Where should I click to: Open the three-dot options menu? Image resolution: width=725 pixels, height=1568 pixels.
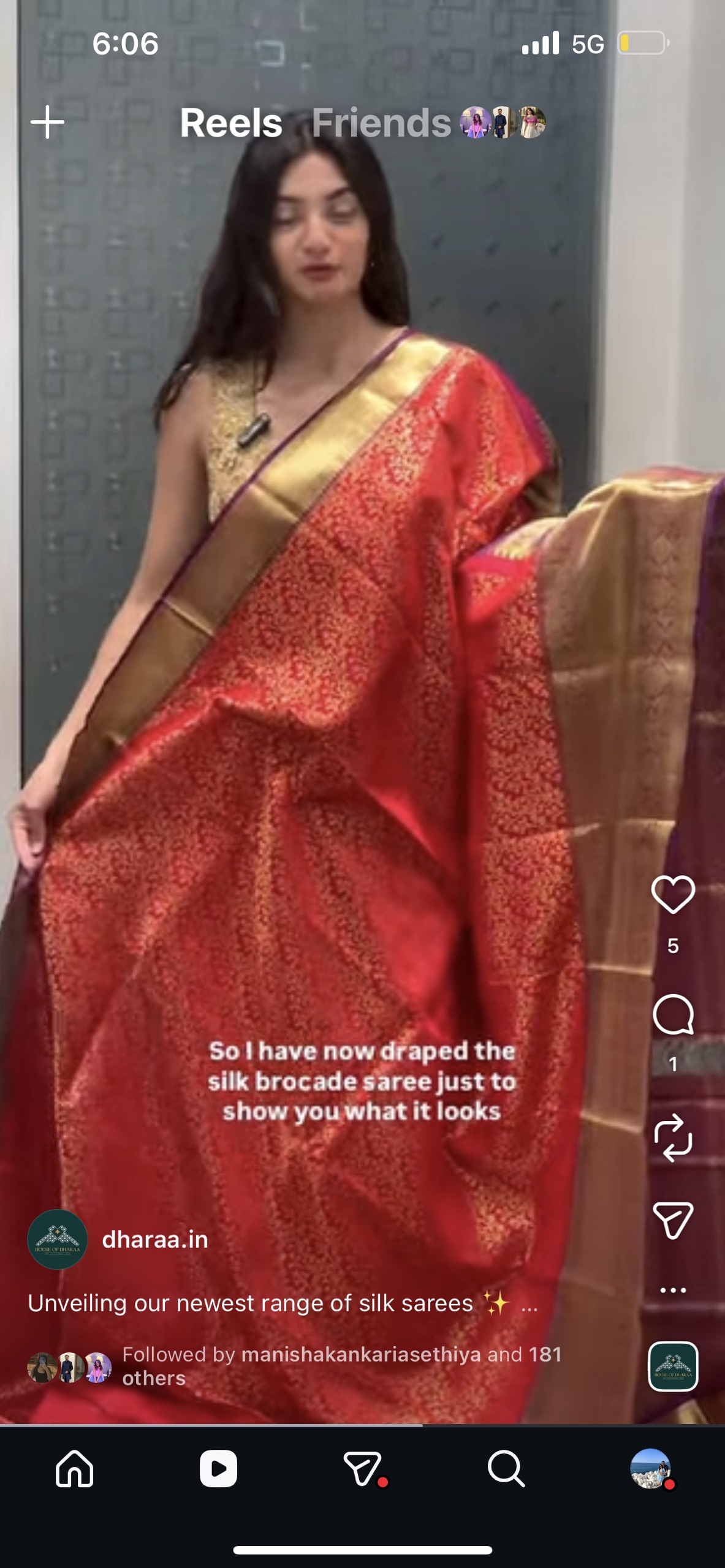pyautogui.click(x=672, y=1290)
